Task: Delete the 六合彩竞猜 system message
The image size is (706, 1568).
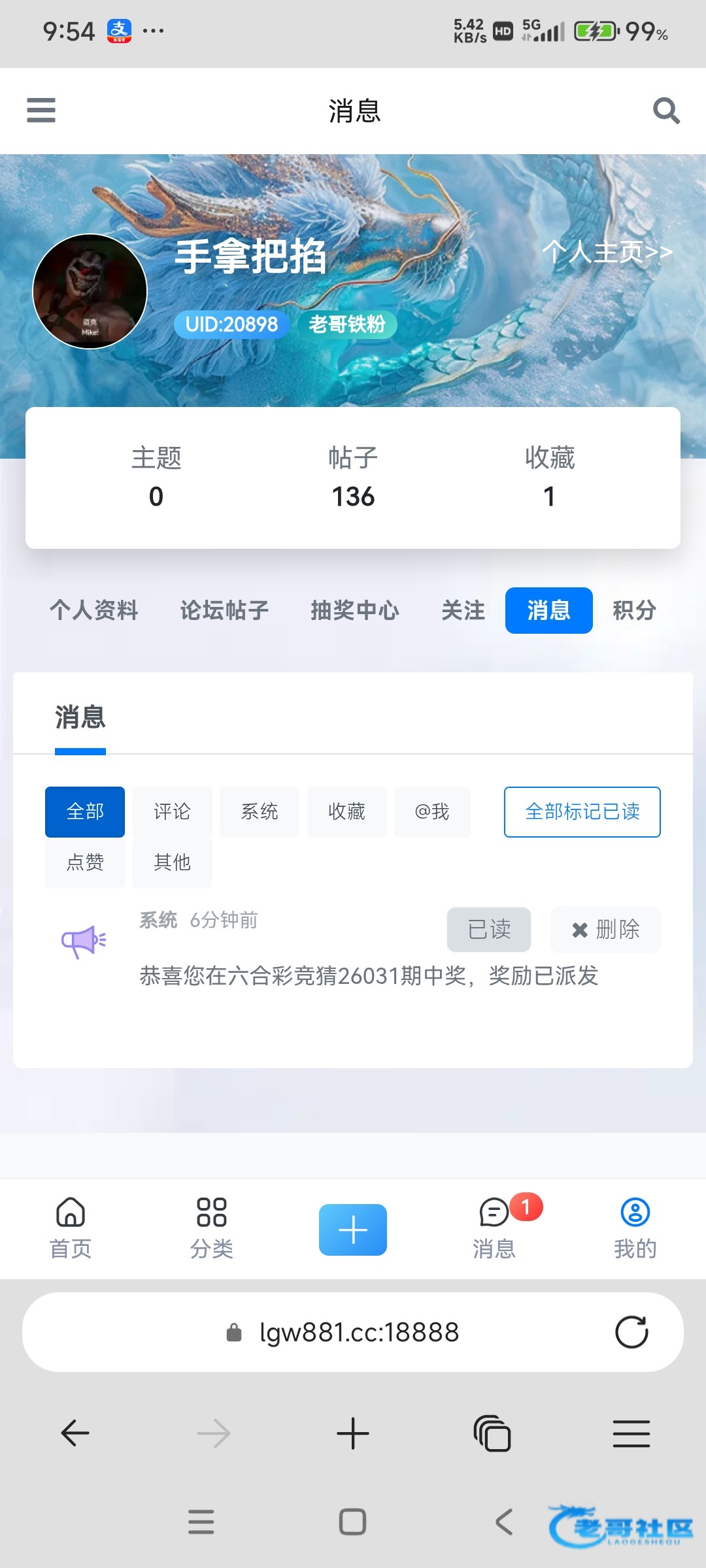Action: click(x=605, y=929)
